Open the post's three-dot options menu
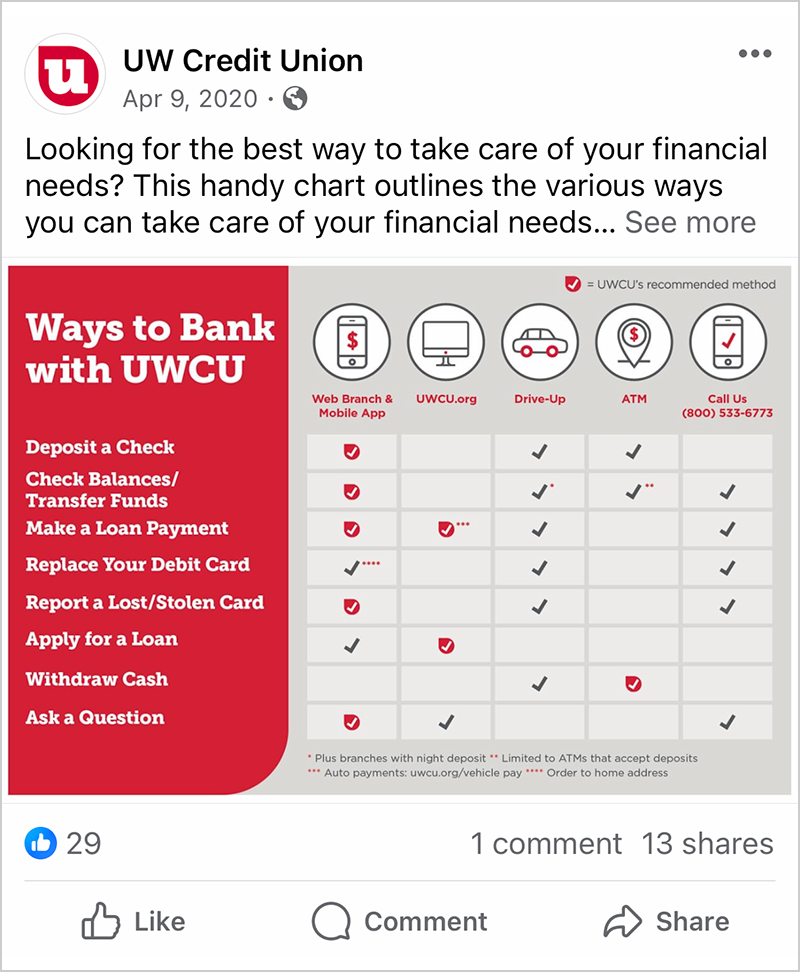The image size is (800, 972). pos(755,54)
